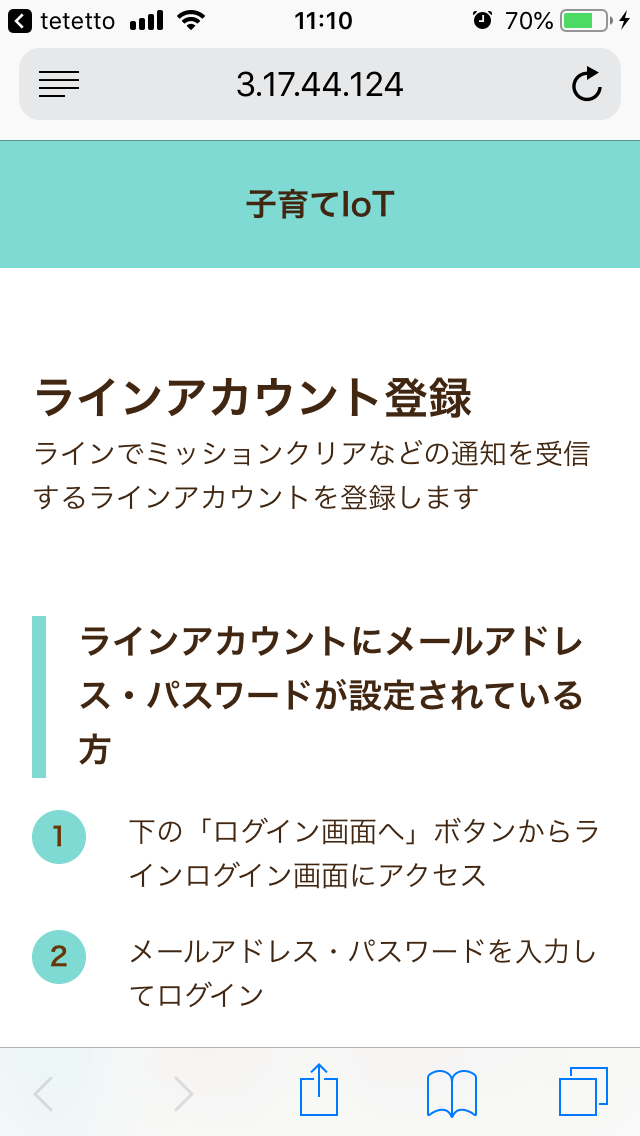Image resolution: width=640 pixels, height=1136 pixels.
Task: Reload the current page
Action: point(587,85)
